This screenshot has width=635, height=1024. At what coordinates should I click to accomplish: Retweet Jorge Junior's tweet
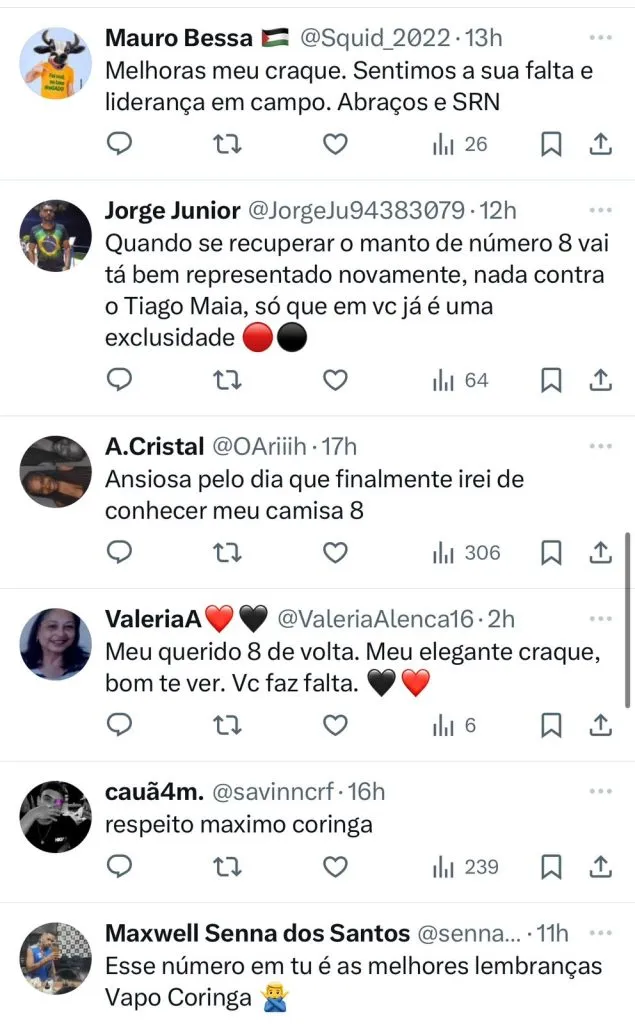point(228,380)
